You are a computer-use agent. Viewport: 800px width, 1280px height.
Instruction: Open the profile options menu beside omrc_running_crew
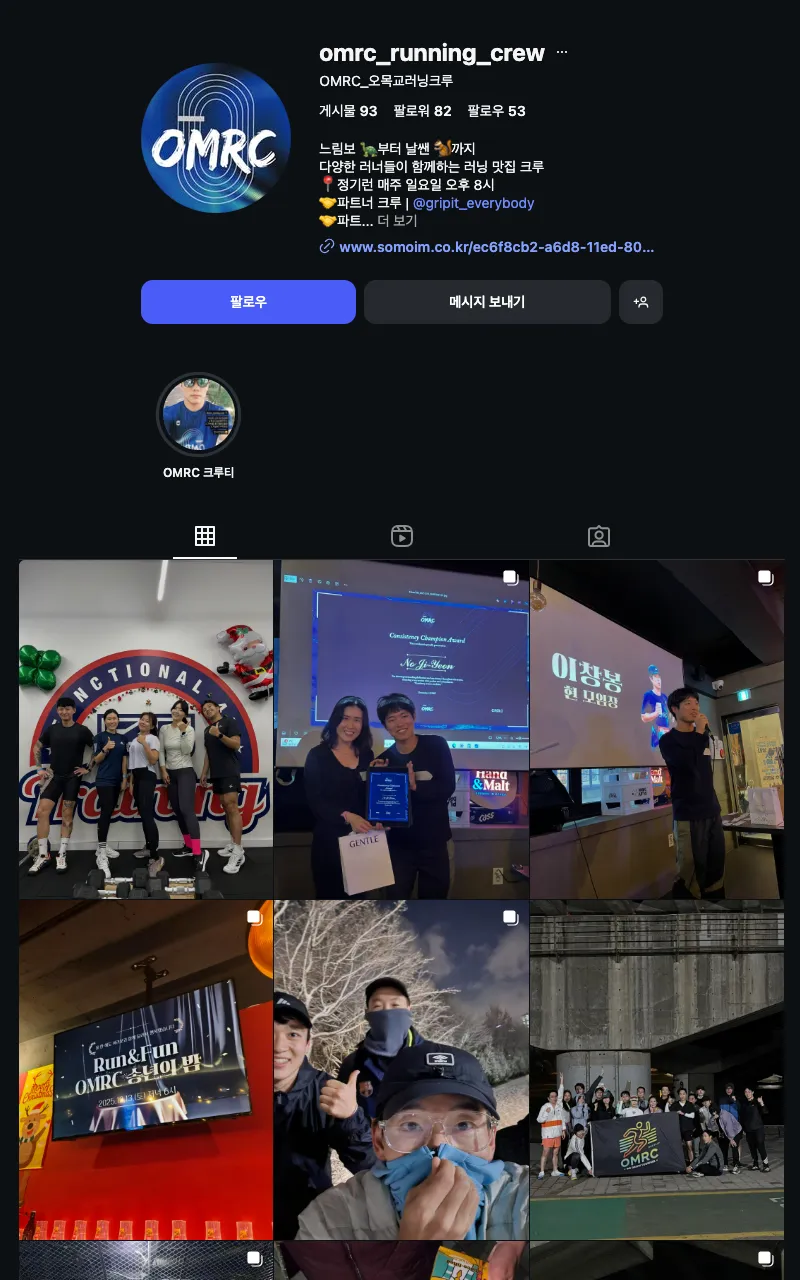[x=562, y=53]
